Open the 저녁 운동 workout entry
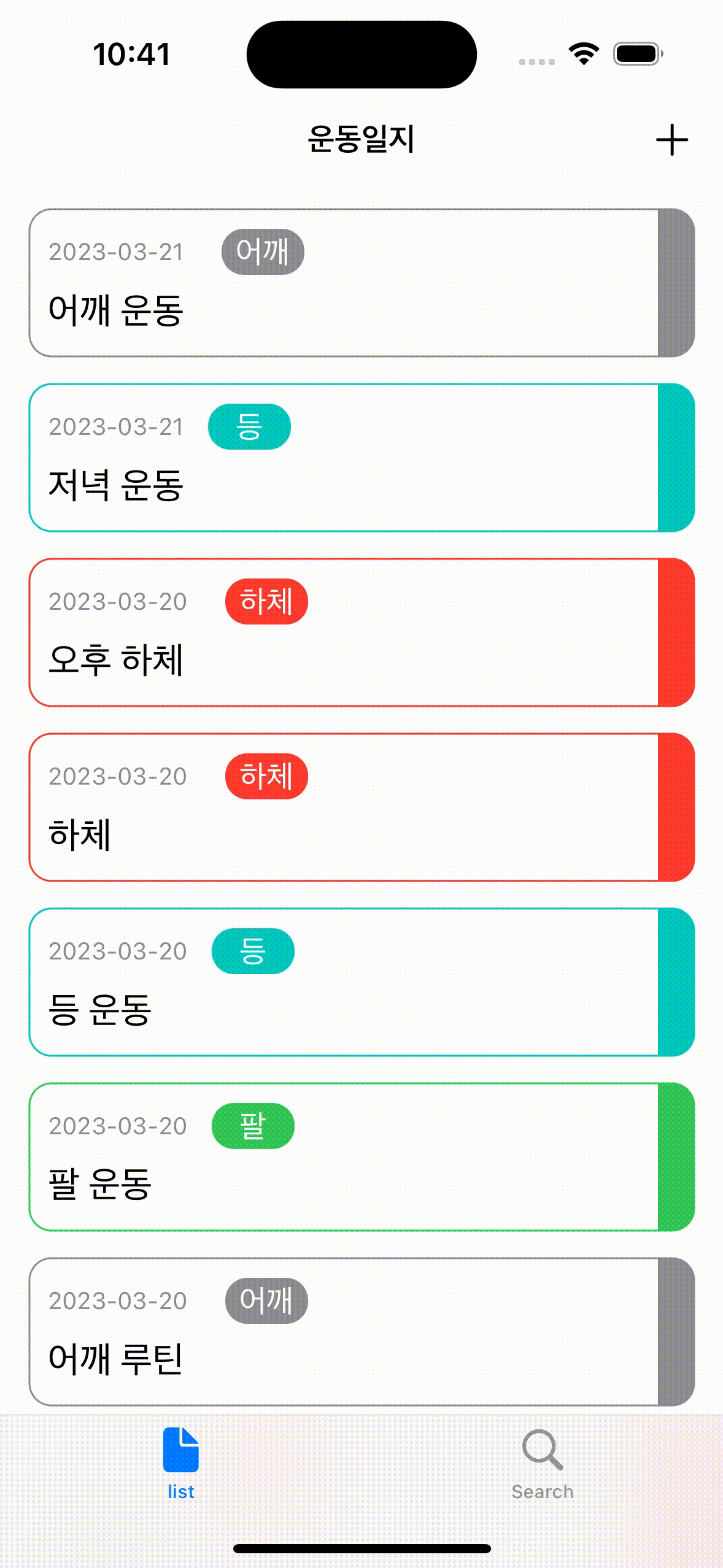Viewport: 723px width, 1568px height. pos(344,457)
